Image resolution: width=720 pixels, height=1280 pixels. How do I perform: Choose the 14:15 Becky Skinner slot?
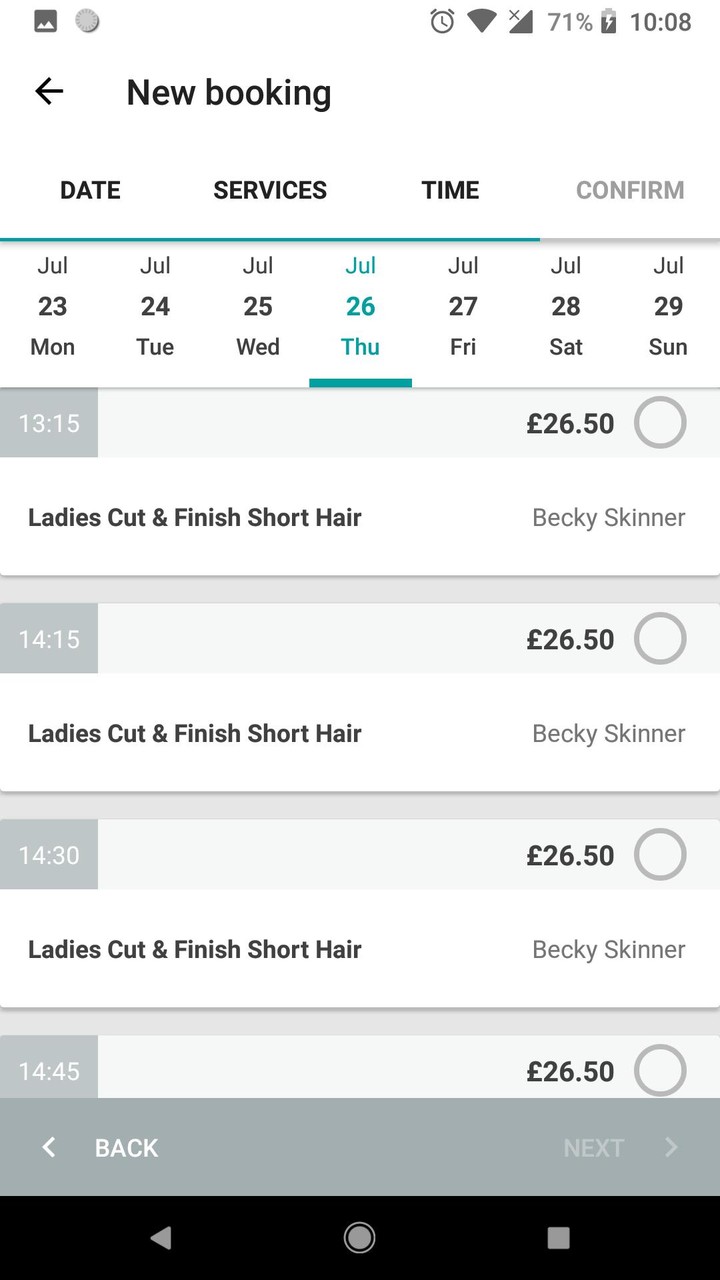click(659, 638)
